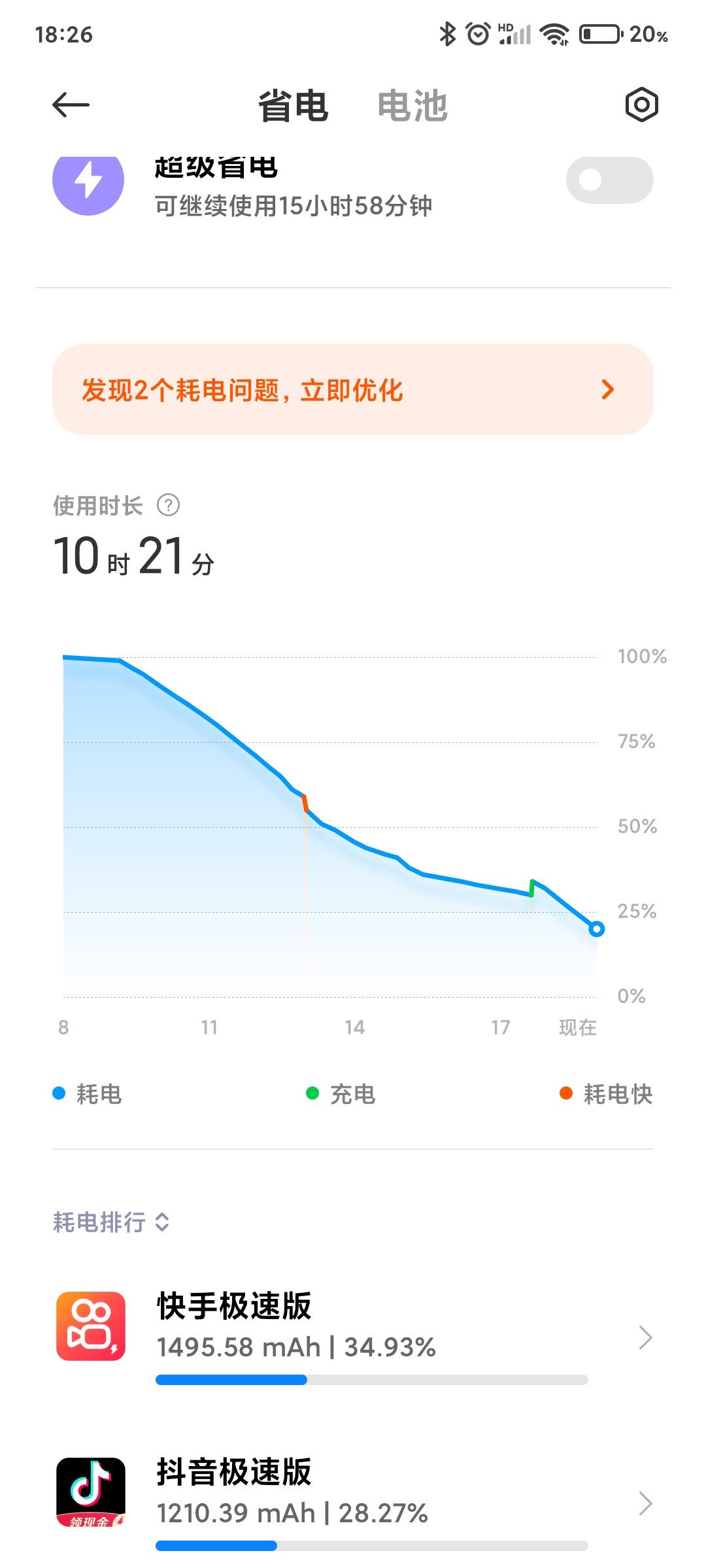
Task: Select the 省电 tab
Action: point(293,106)
